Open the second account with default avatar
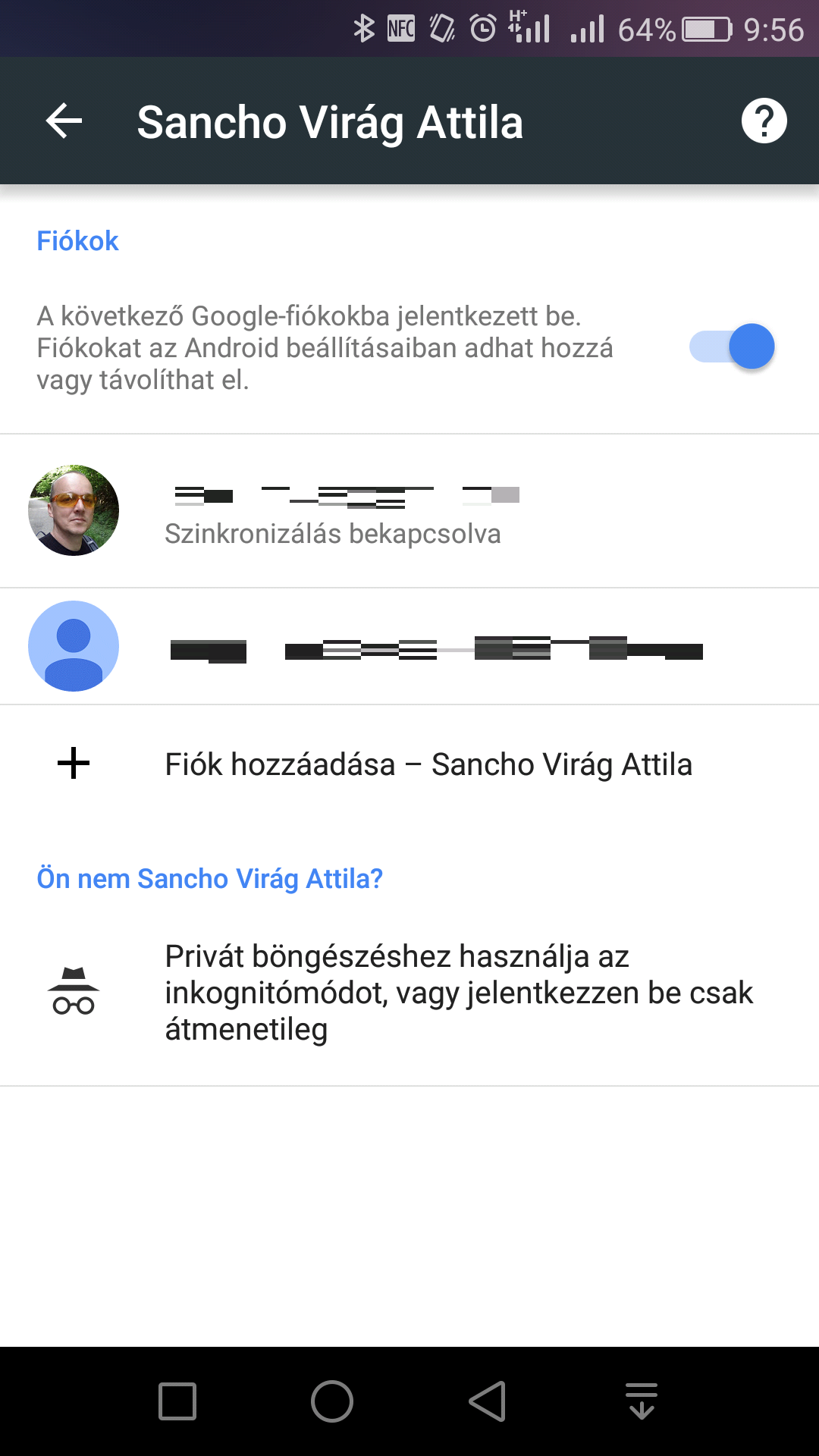 coord(409,647)
